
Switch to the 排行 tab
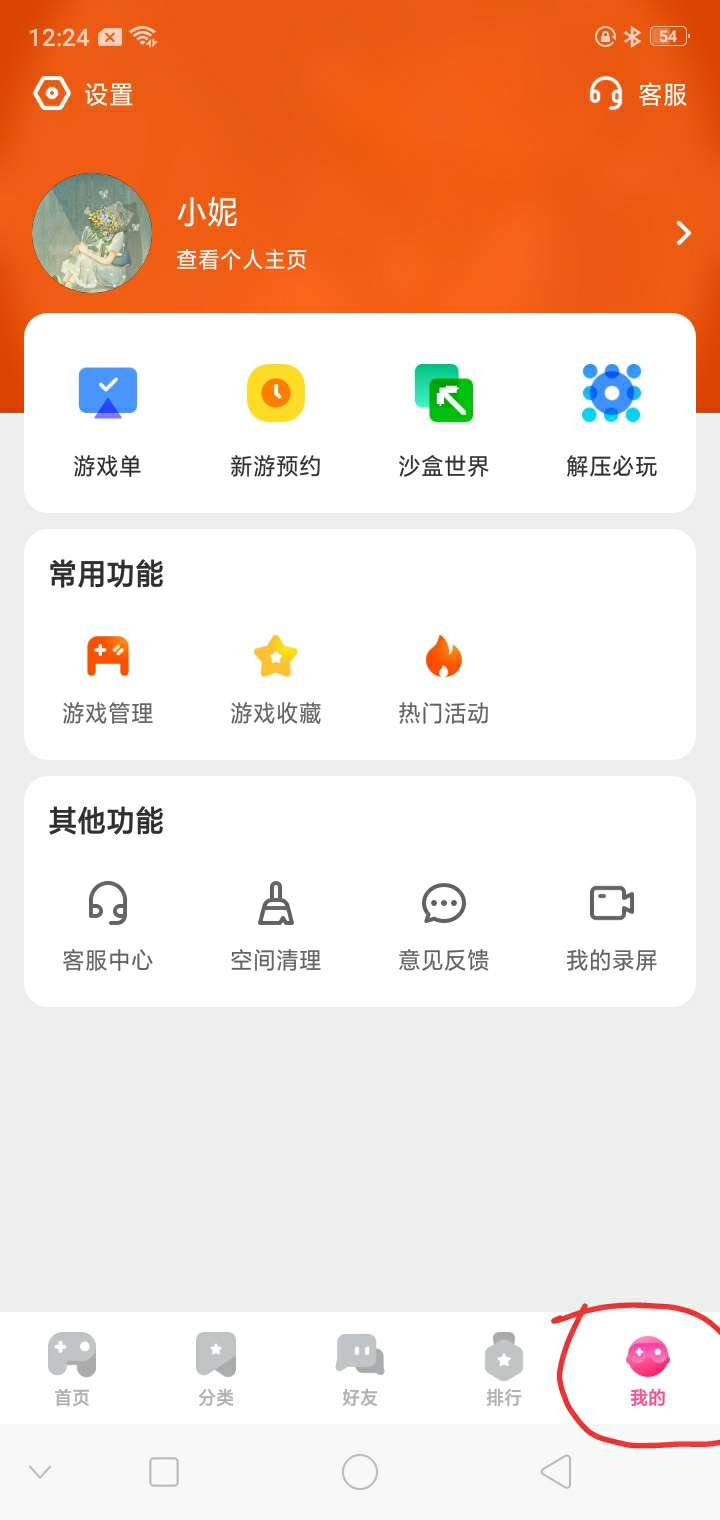point(504,1369)
